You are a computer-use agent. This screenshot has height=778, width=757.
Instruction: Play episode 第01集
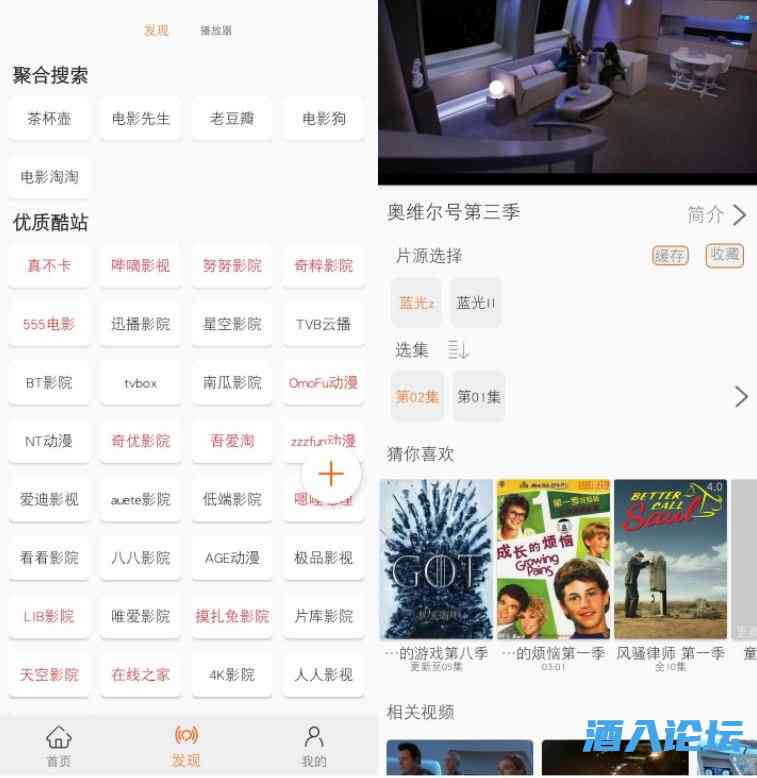pos(479,397)
